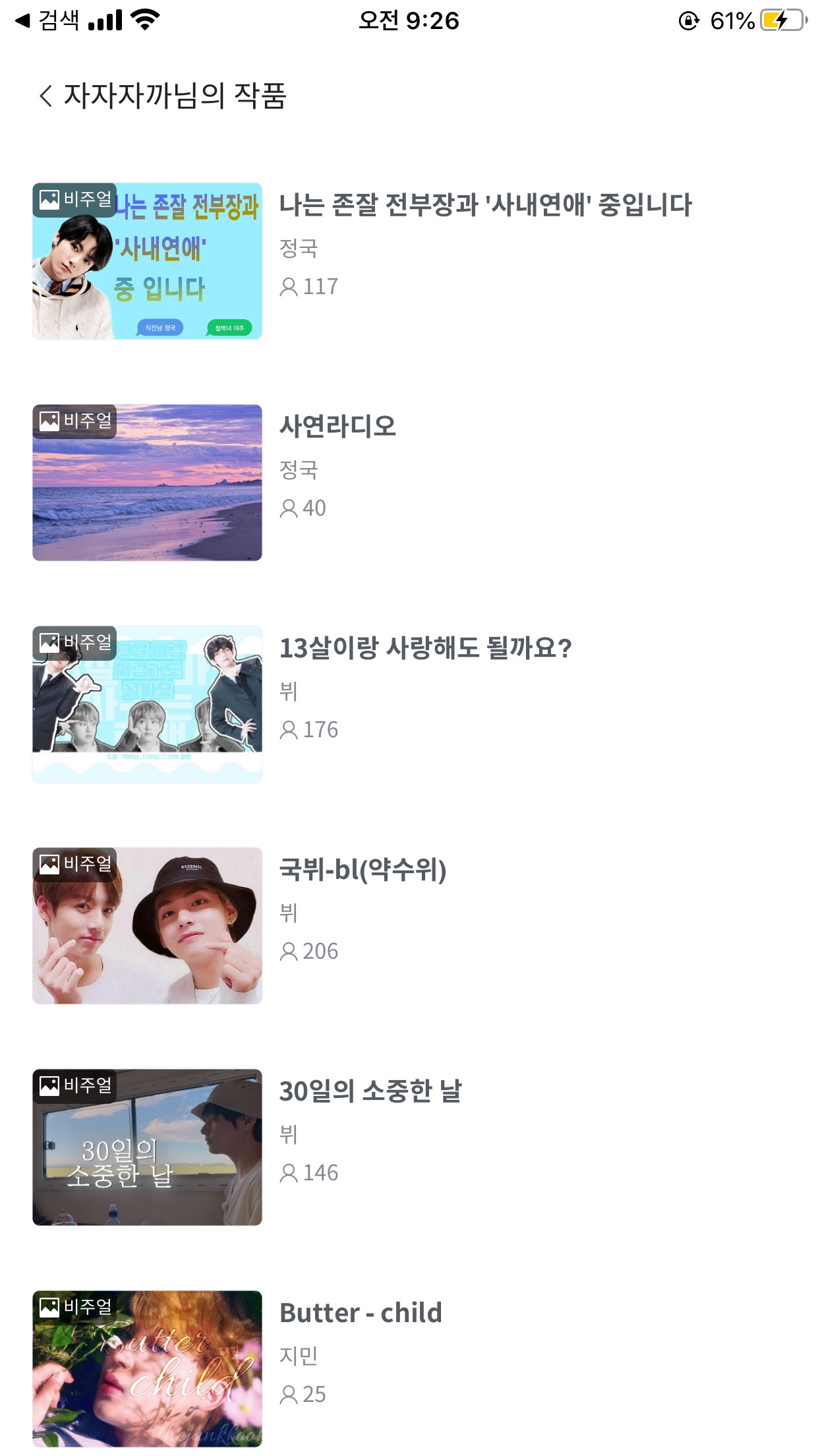Go back from 자자자까님의 작품 page
The width and height of the screenshot is (818, 1456).
click(x=45, y=96)
